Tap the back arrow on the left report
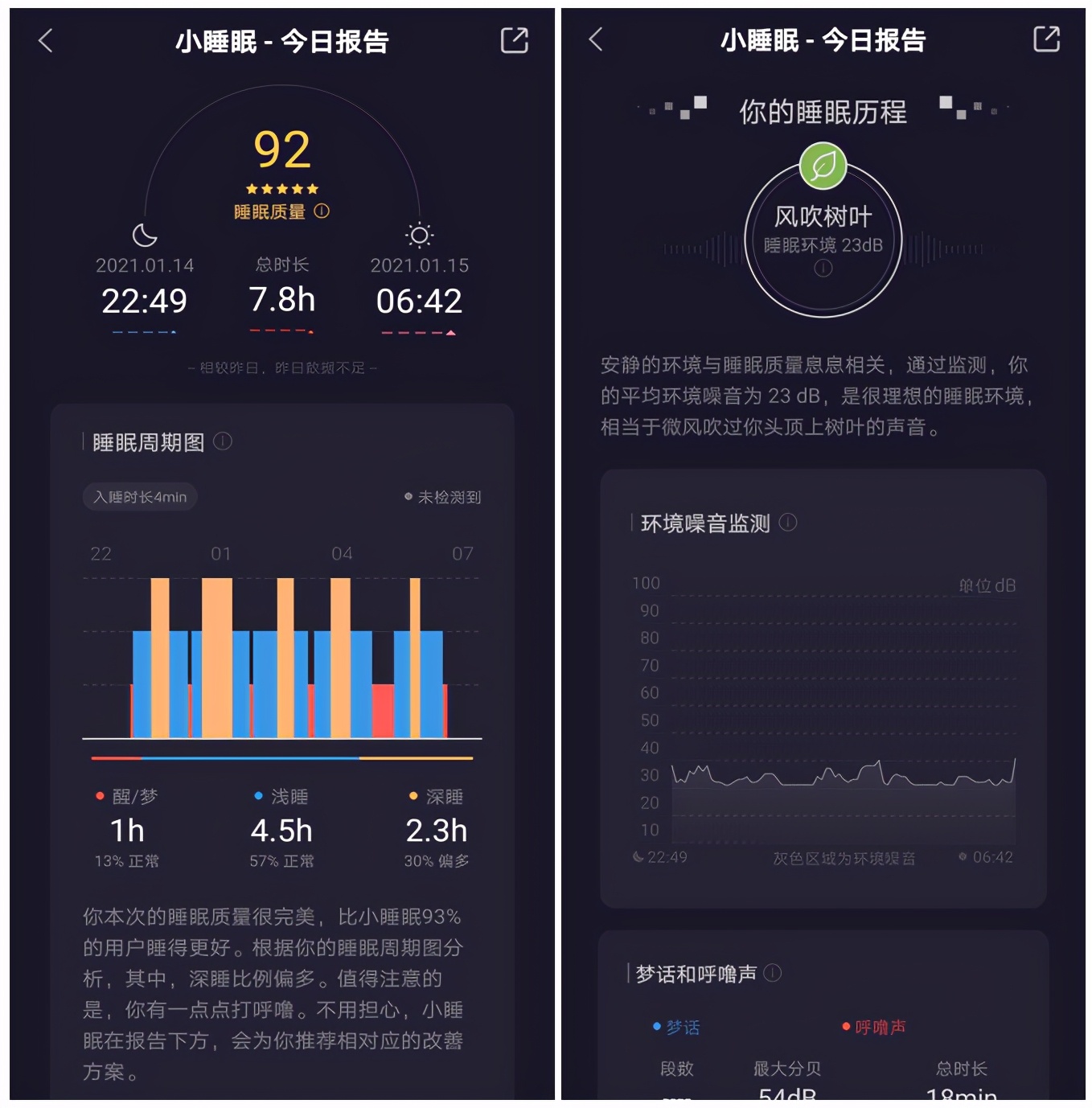Image resolution: width=1092 pixels, height=1108 pixels. coord(46,39)
